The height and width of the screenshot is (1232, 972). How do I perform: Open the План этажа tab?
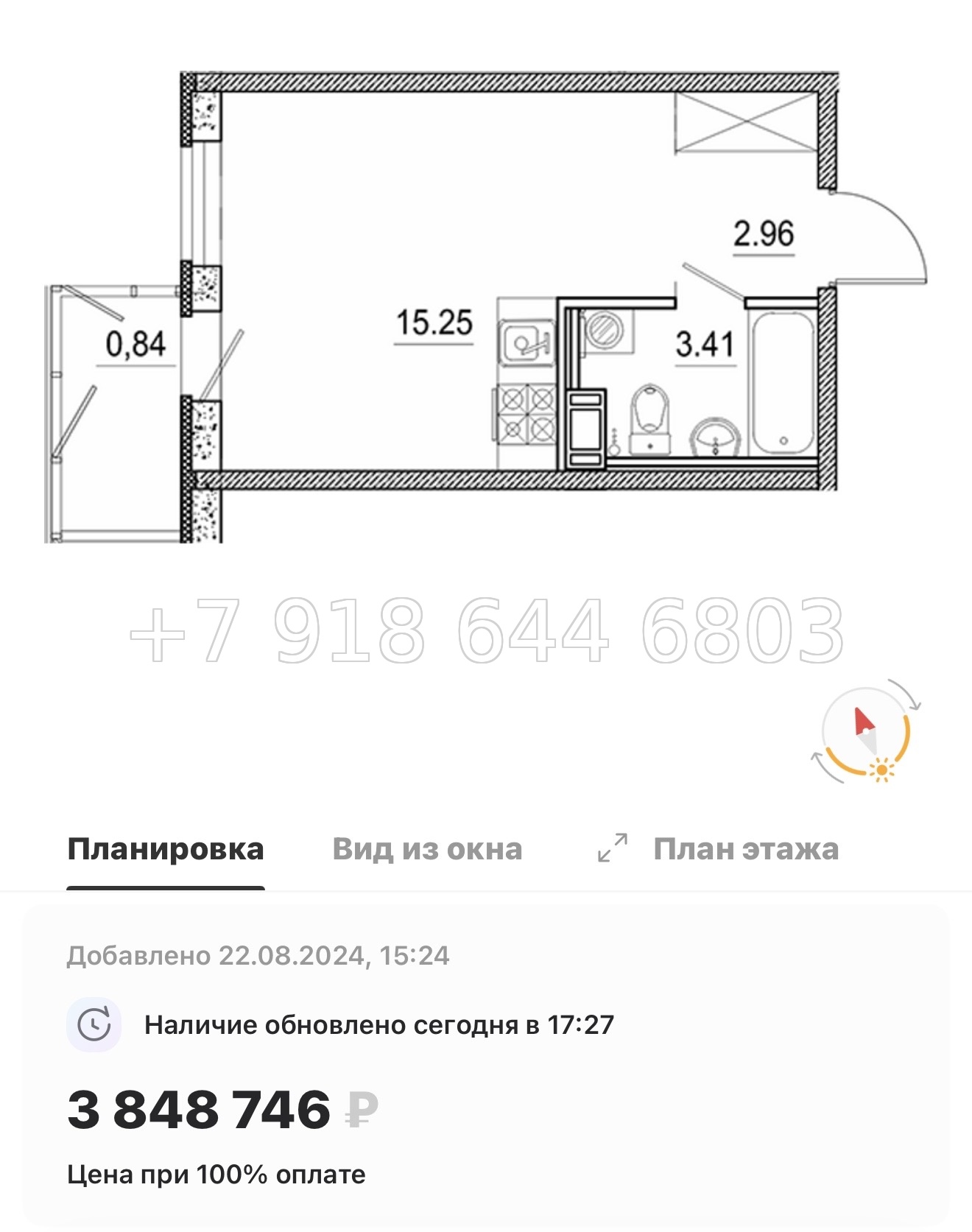(x=746, y=848)
